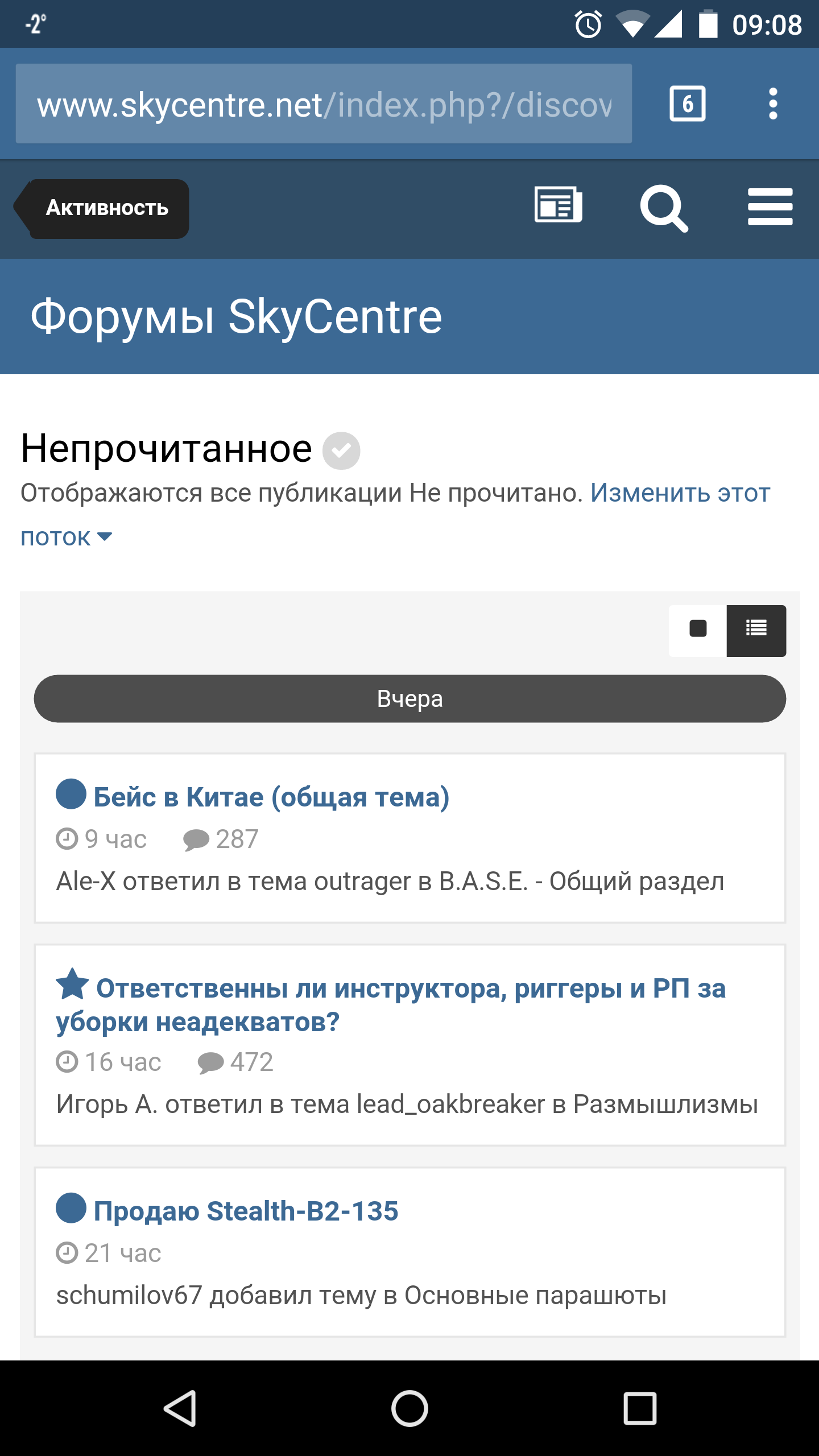Tap the checkmark icon next to Непрочитанное
This screenshot has width=819, height=1456.
coord(341,451)
